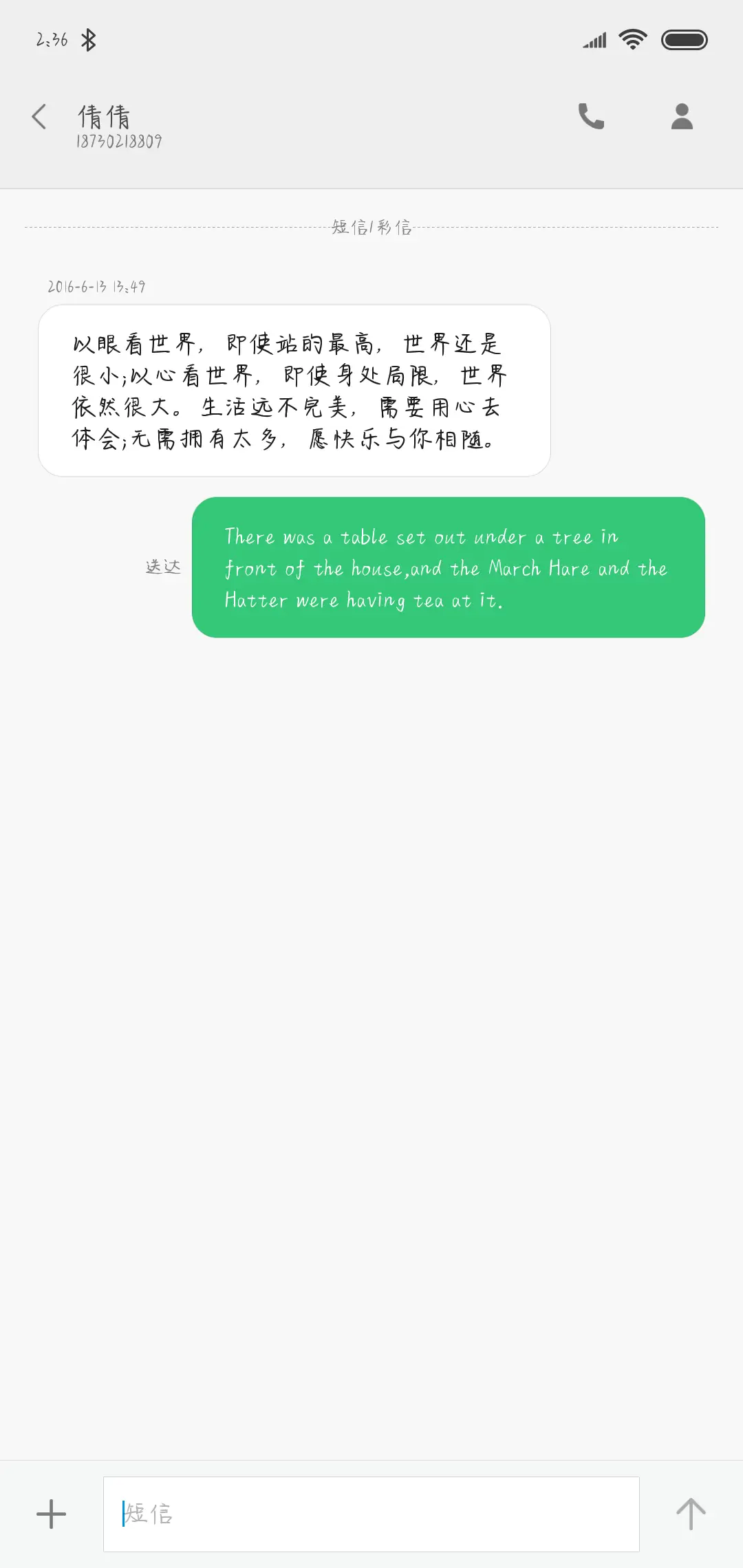The height and width of the screenshot is (1568, 743).
Task: Tap the Bluetooth status bar icon
Action: [89, 39]
